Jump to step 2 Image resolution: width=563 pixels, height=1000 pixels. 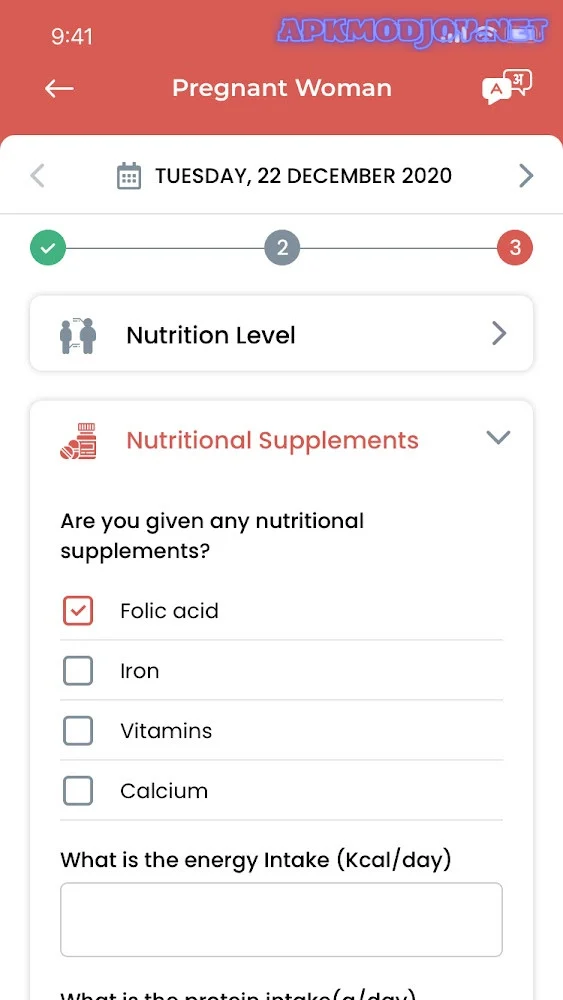282,247
